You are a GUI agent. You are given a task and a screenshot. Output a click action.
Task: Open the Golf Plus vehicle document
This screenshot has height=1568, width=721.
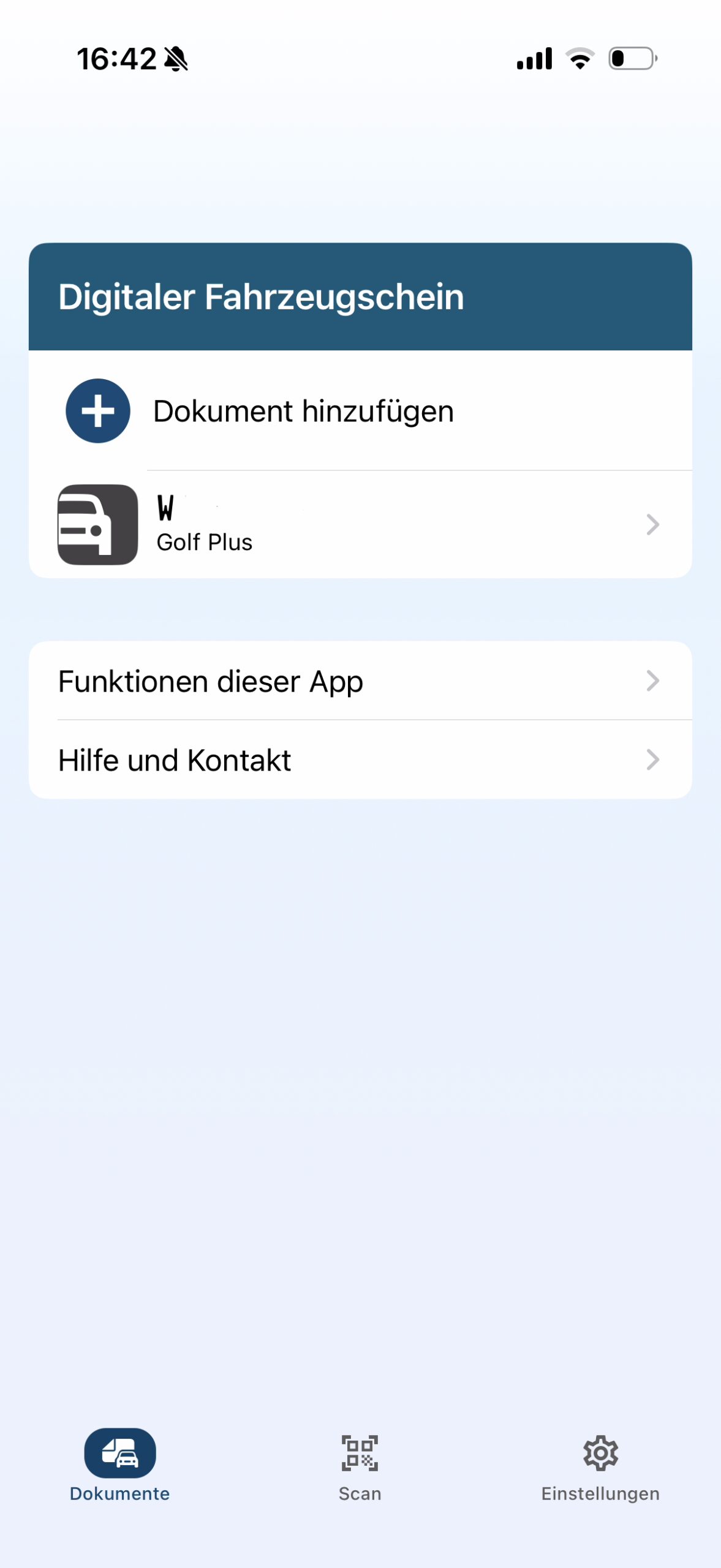coord(360,524)
